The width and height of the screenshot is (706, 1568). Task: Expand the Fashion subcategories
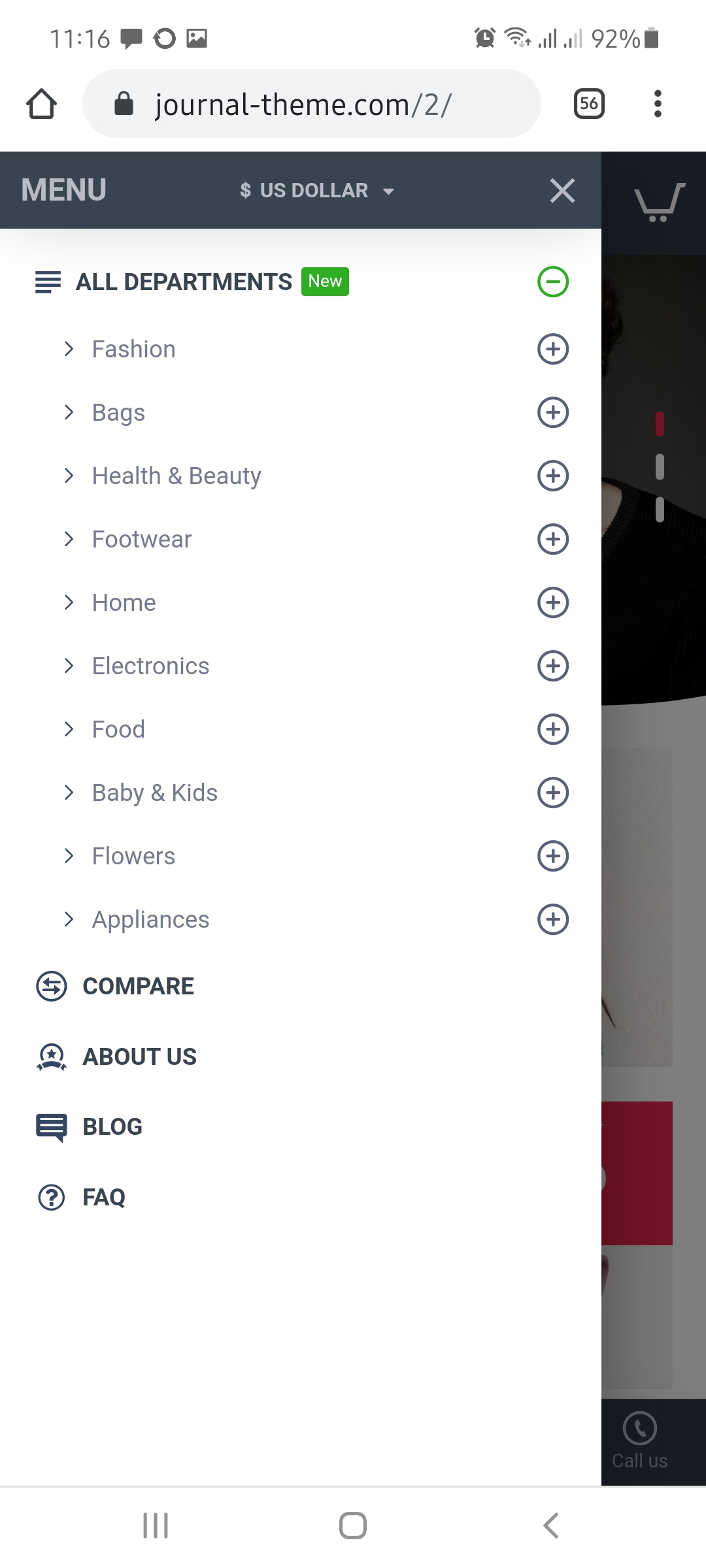point(553,349)
